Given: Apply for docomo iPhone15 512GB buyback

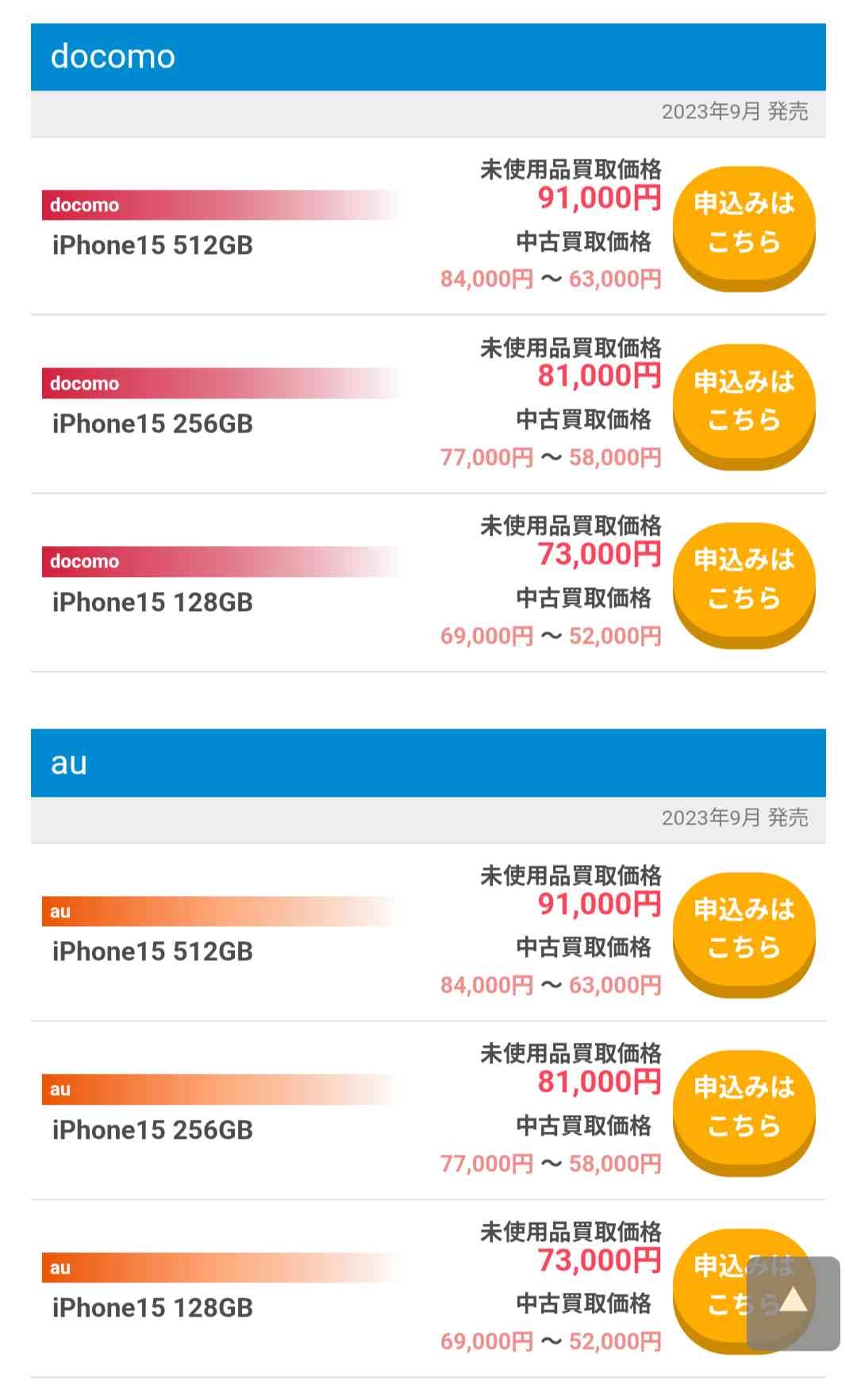Looking at the screenshot, I should [x=744, y=225].
